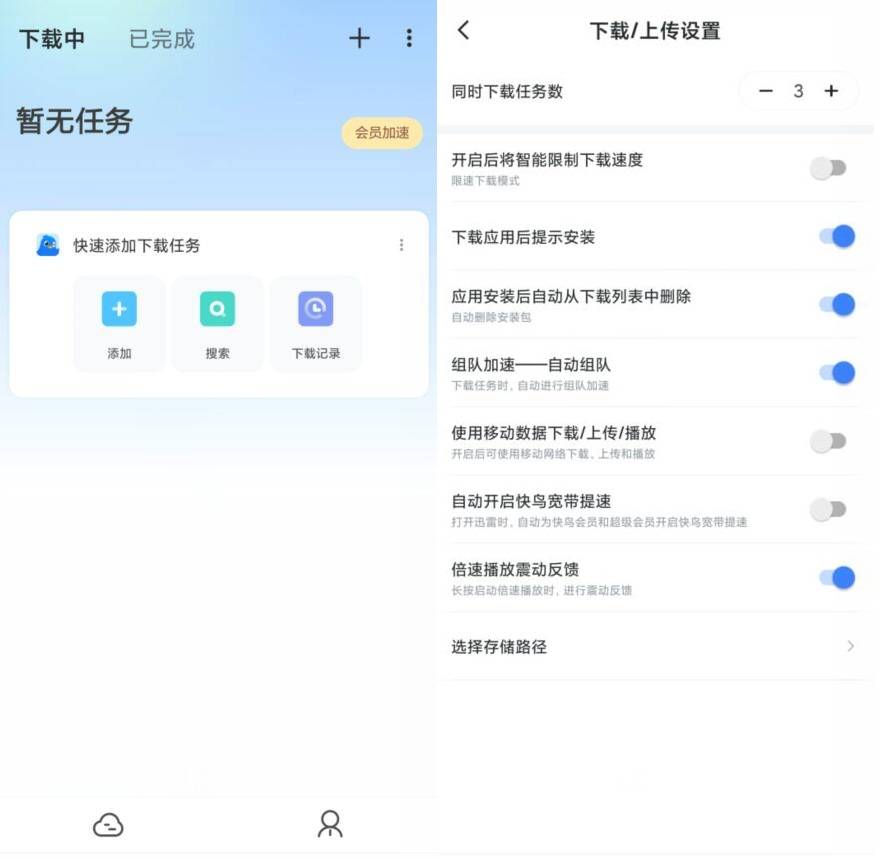Open the cloud tab in bottom navigation
879x859 pixels.
(x=108, y=824)
